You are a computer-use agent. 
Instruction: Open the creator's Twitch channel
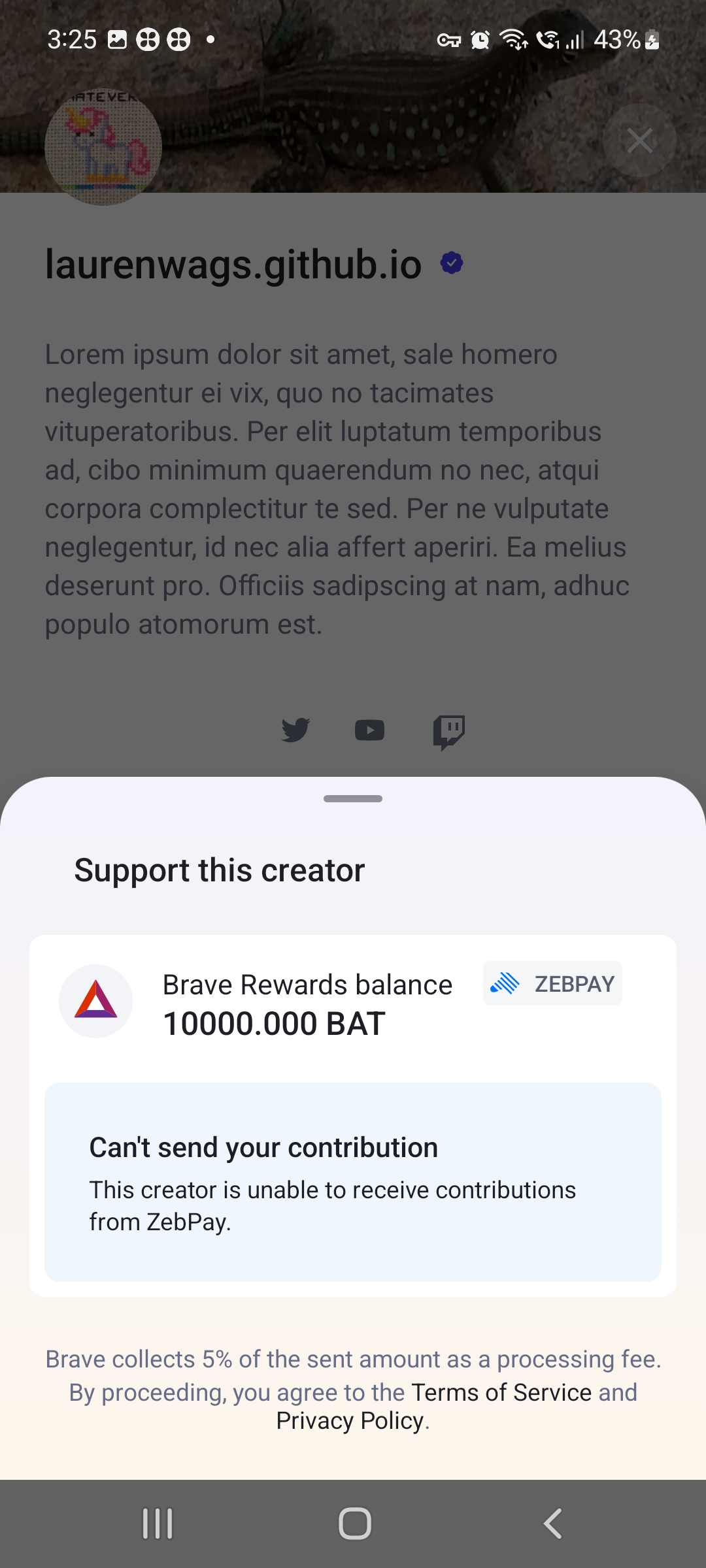click(x=449, y=731)
